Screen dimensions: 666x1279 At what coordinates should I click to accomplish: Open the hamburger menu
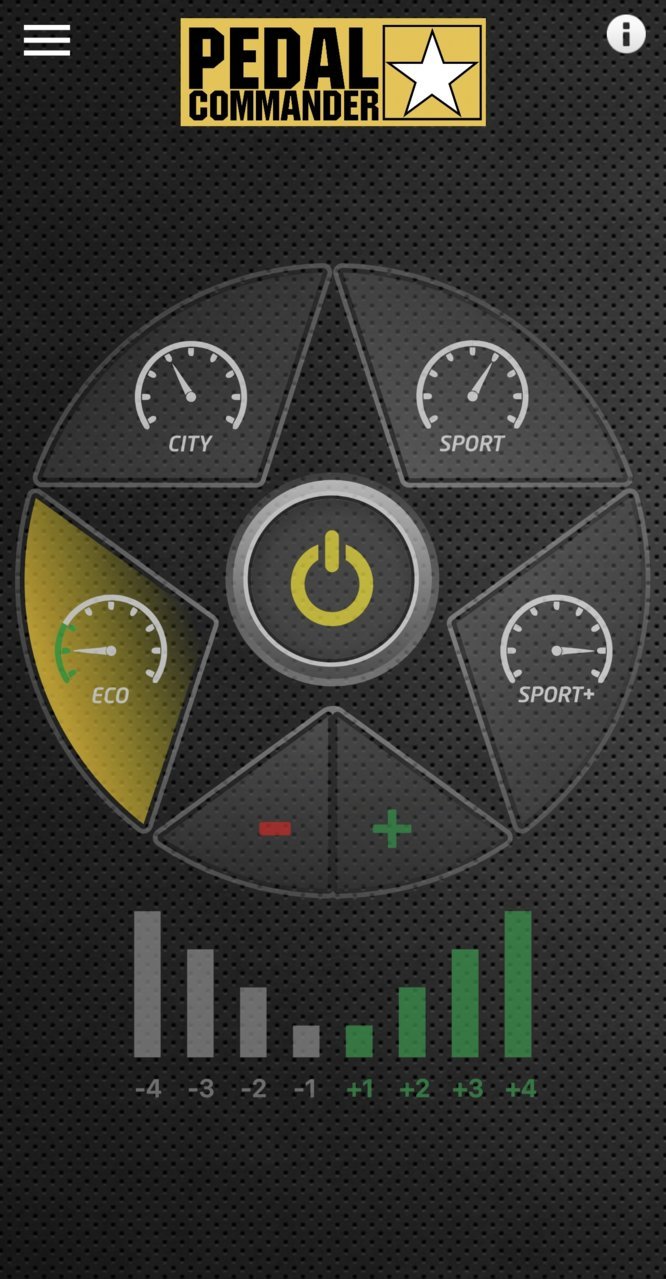click(47, 40)
